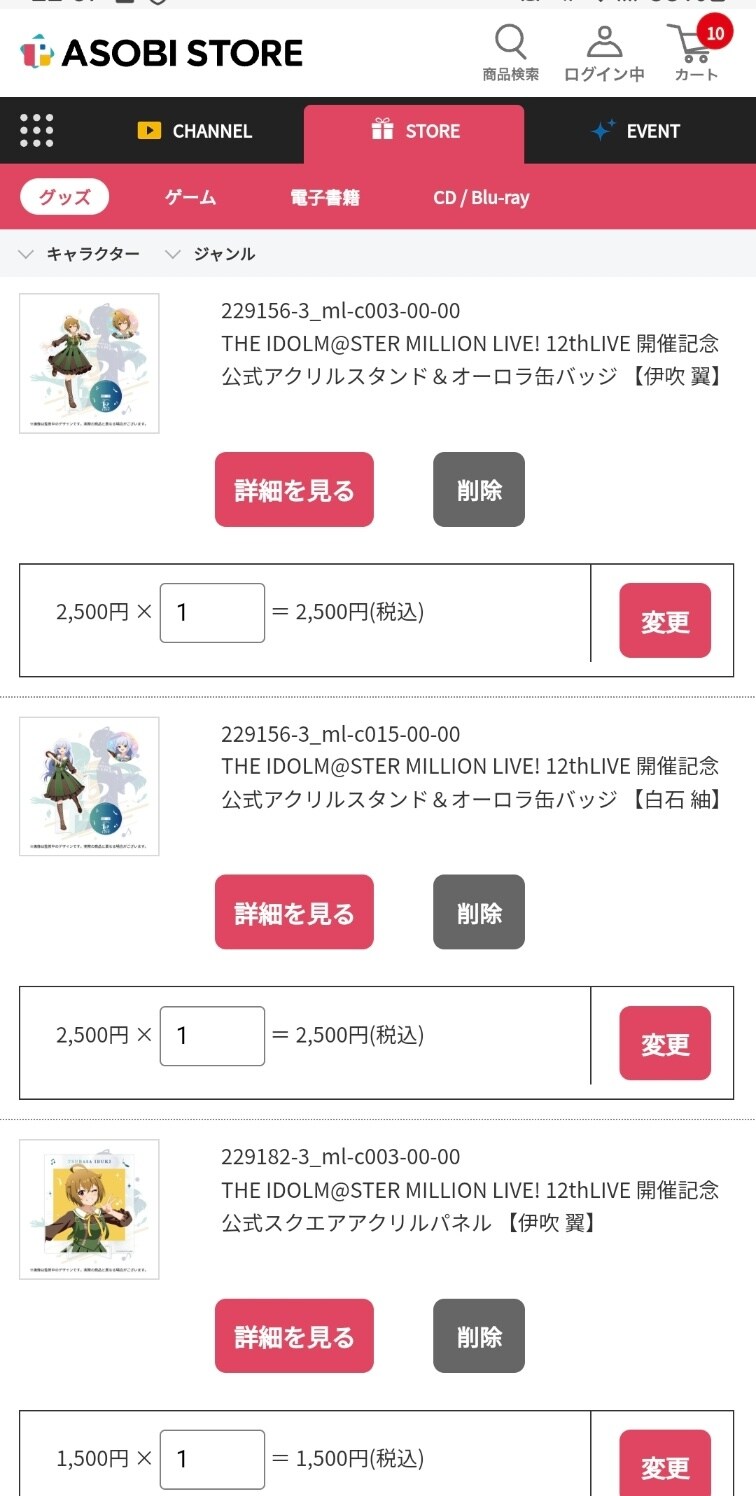Edit quantity field for 伊吹 翼 acrylic stand
Screen dimensions: 756x1496
(212, 612)
